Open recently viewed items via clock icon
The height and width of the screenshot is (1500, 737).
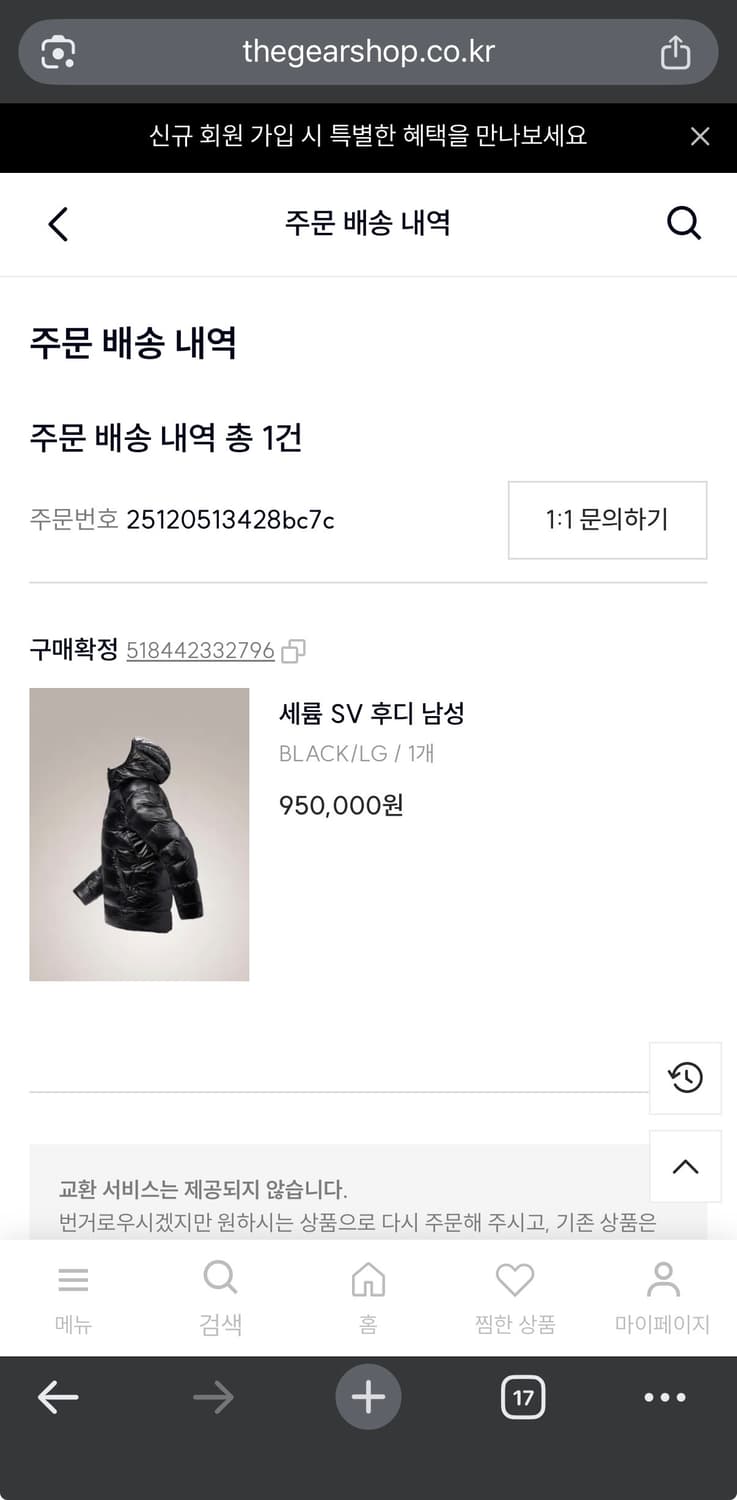pyautogui.click(x=685, y=1078)
